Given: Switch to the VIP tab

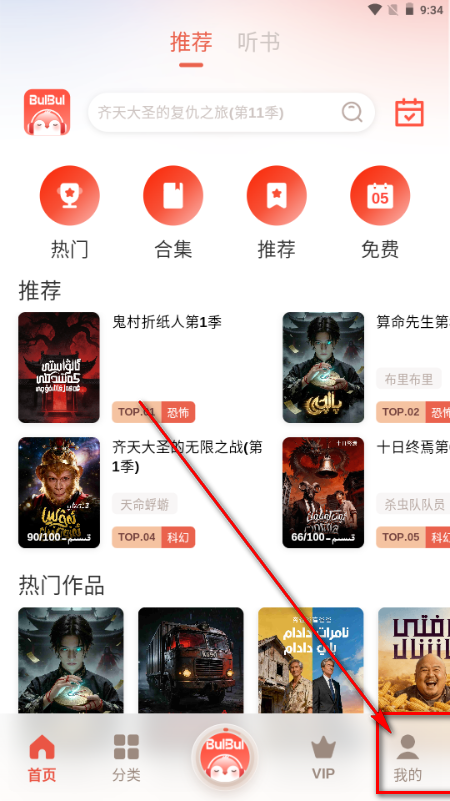Looking at the screenshot, I should pos(323,759).
